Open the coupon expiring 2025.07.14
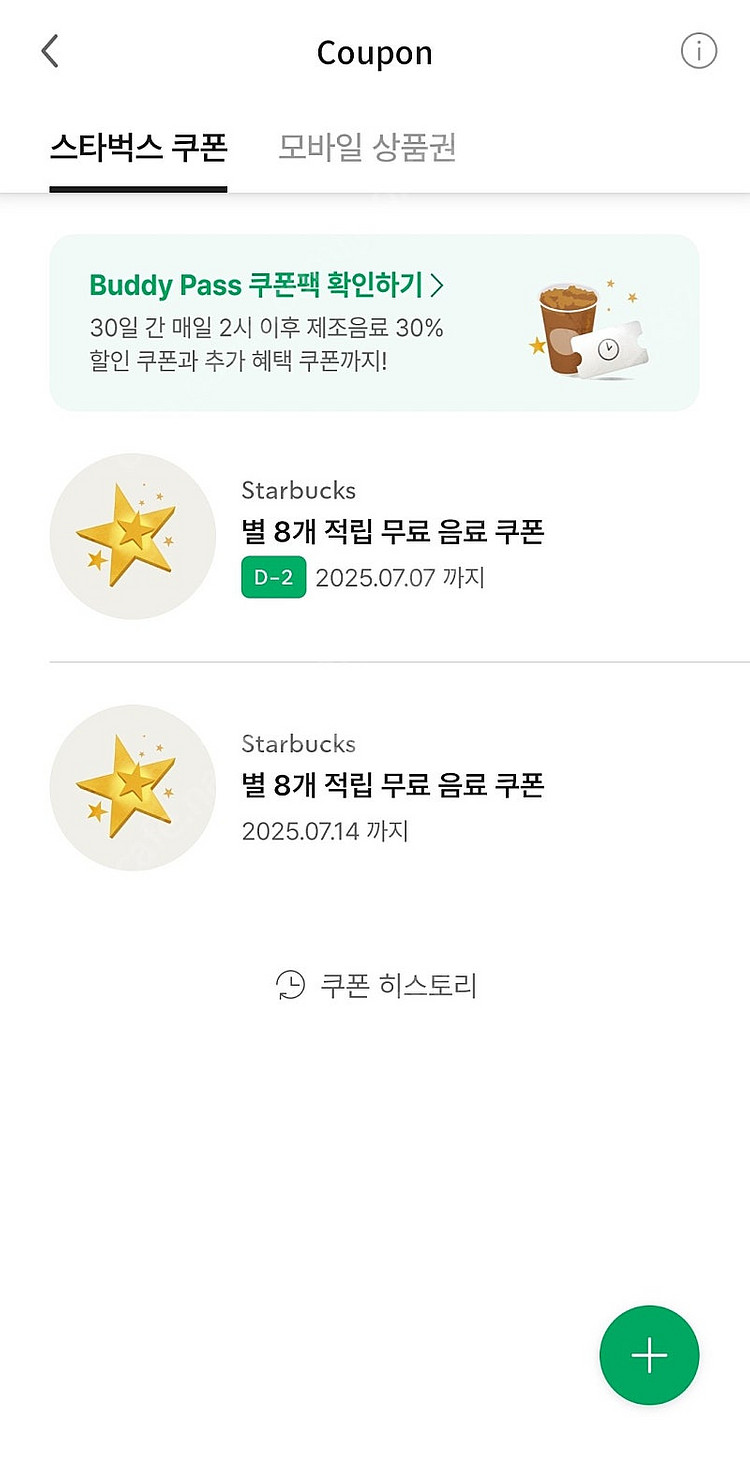The width and height of the screenshot is (750, 1458). pyautogui.click(x=391, y=786)
